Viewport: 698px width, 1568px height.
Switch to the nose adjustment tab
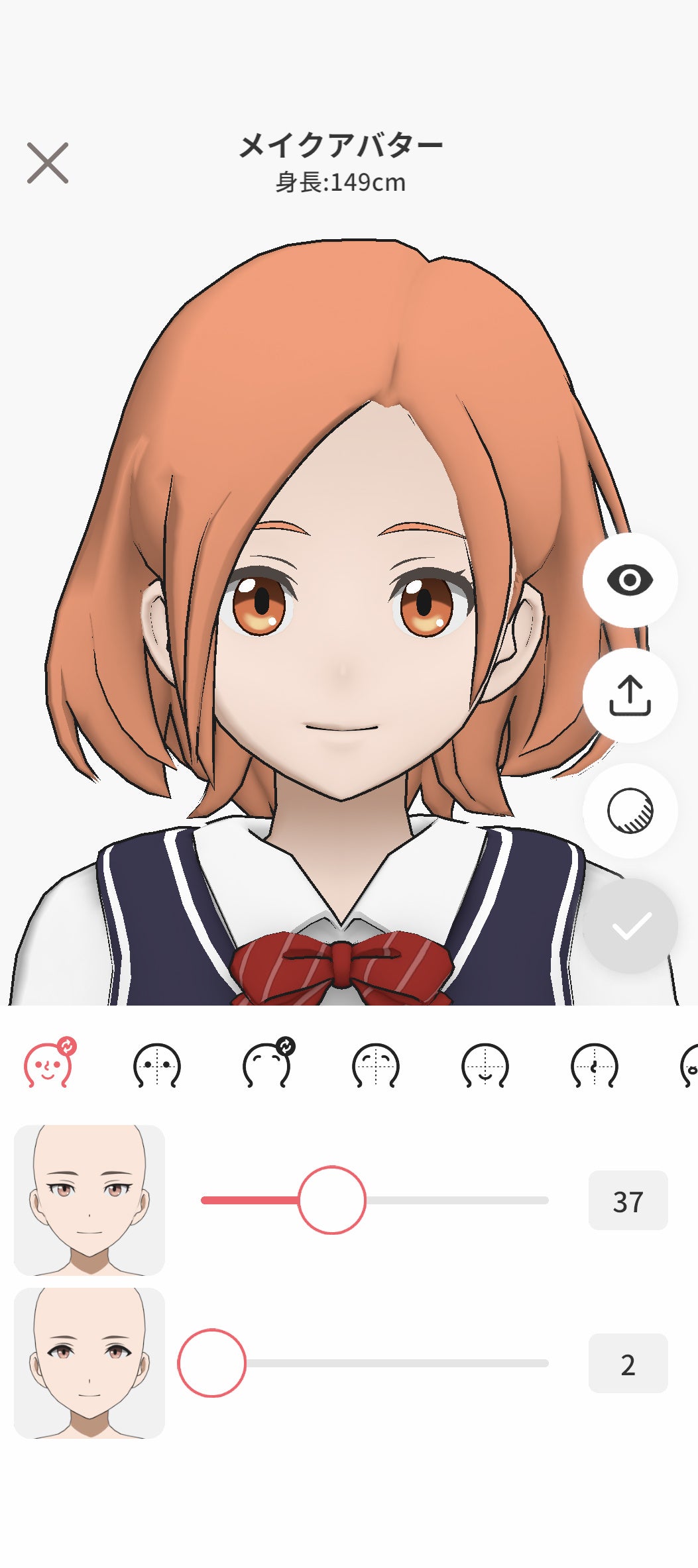tap(595, 1065)
